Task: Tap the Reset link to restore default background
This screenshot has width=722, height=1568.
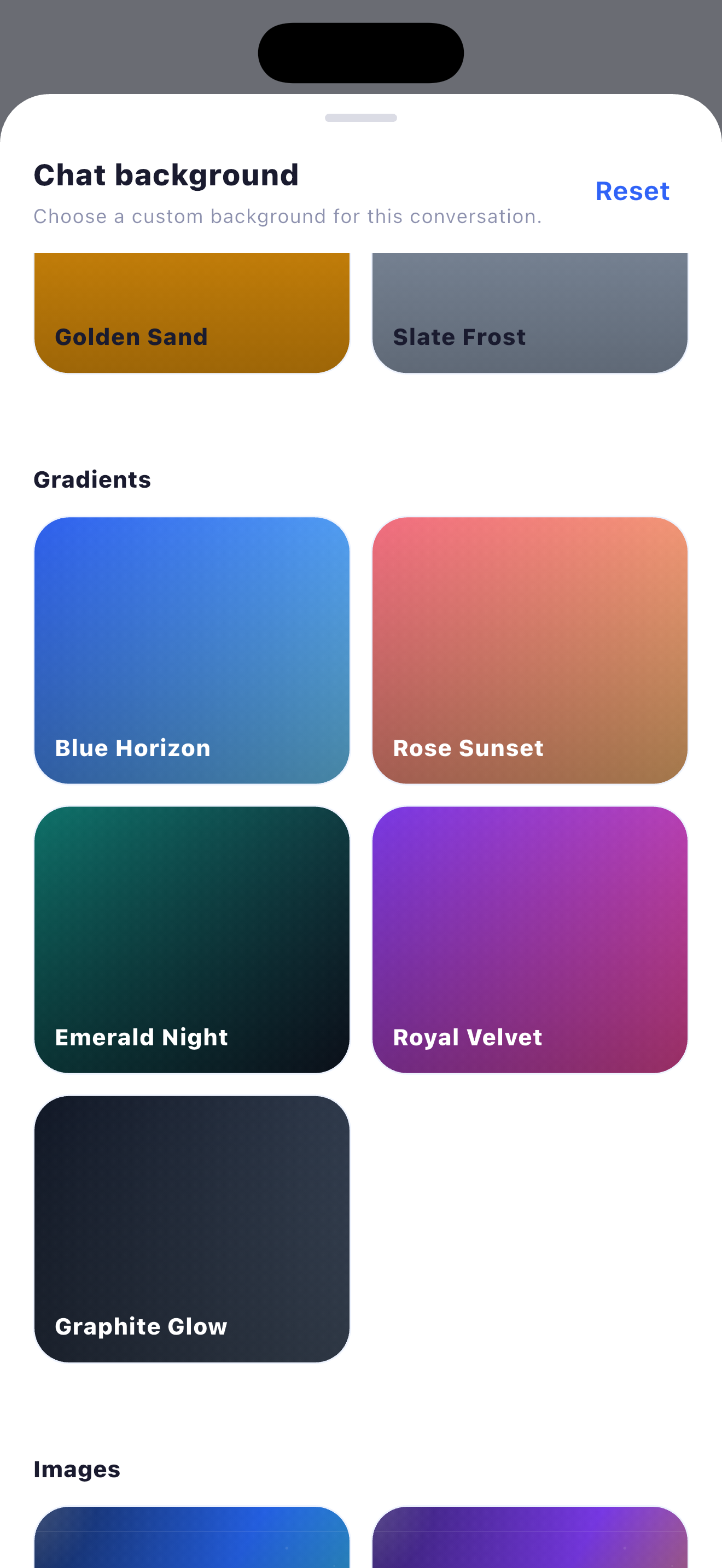Action: click(632, 191)
